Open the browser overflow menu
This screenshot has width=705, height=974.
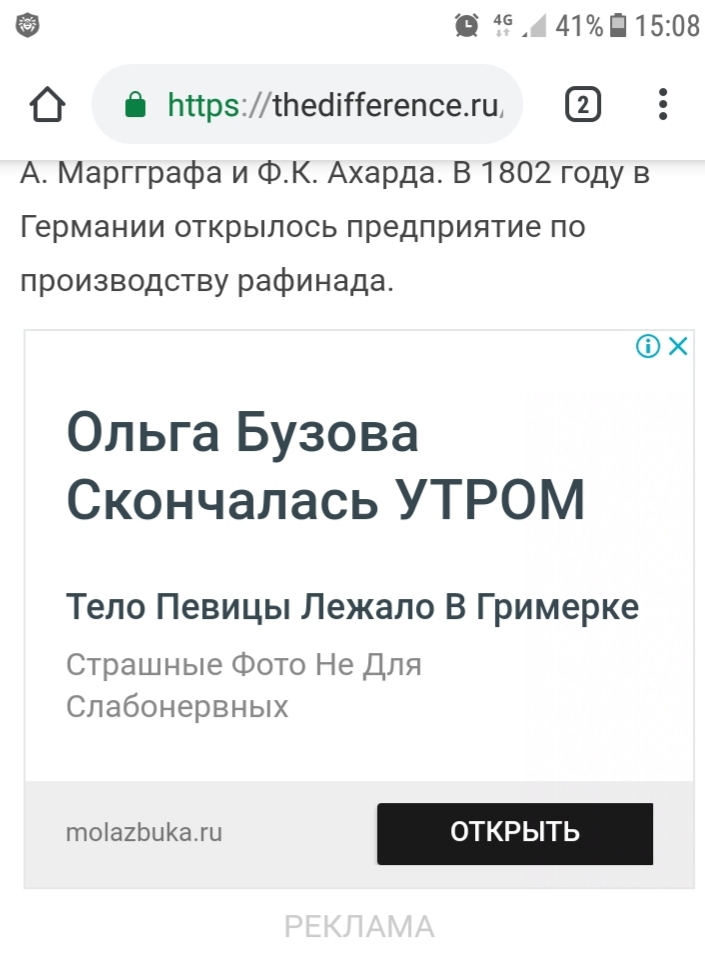663,104
